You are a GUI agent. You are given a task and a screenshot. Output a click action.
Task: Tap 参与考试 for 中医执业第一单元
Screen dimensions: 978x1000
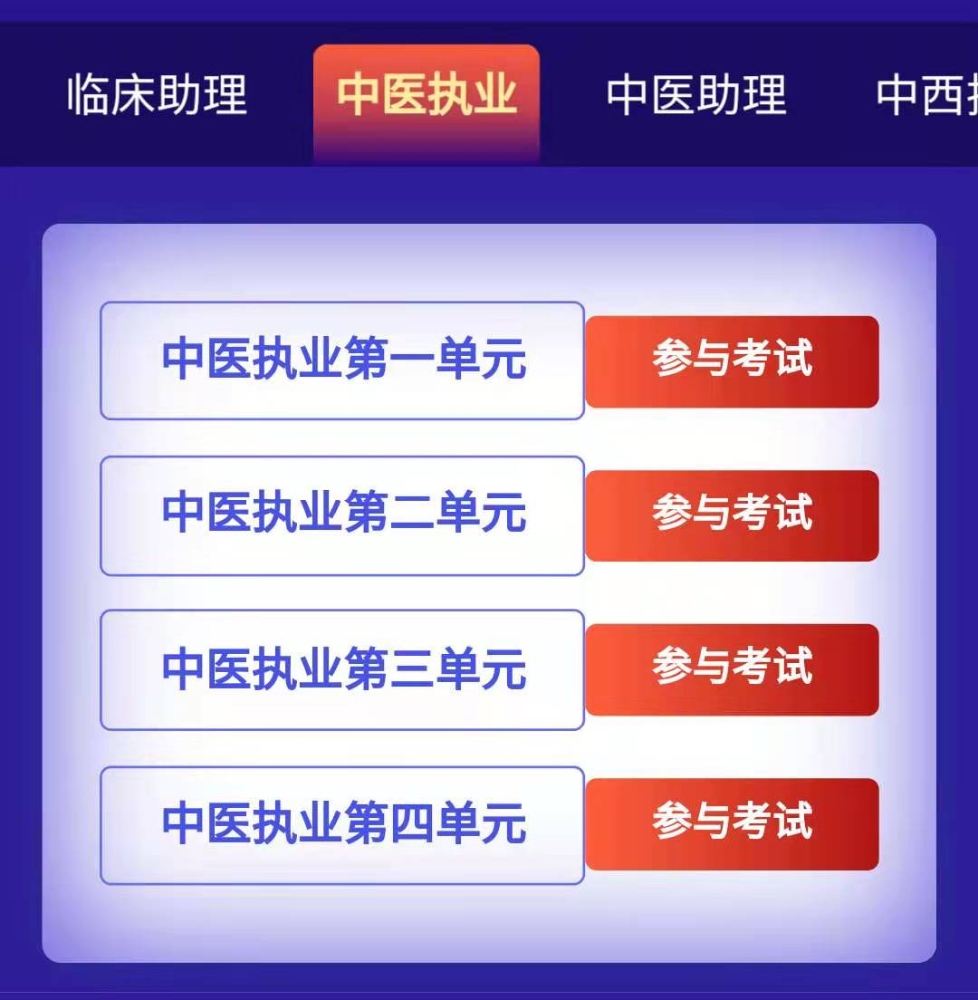(732, 361)
